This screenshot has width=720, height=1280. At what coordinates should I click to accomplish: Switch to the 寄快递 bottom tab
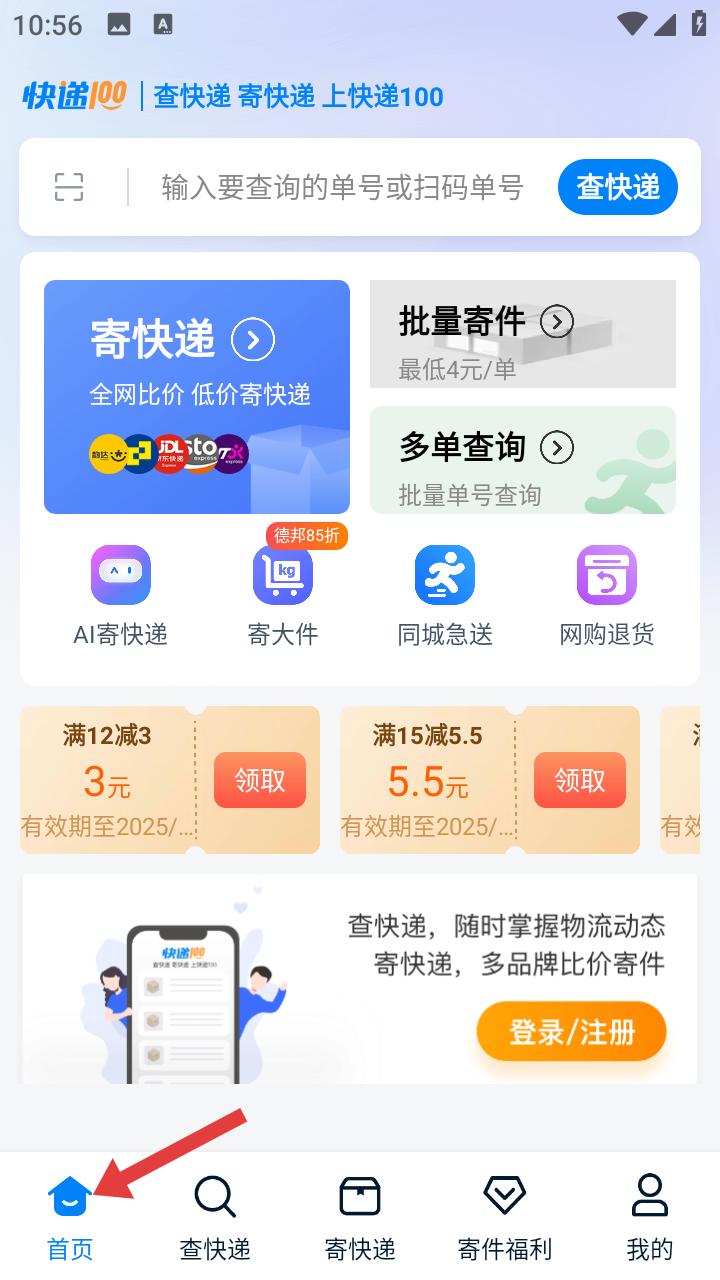tap(360, 1218)
